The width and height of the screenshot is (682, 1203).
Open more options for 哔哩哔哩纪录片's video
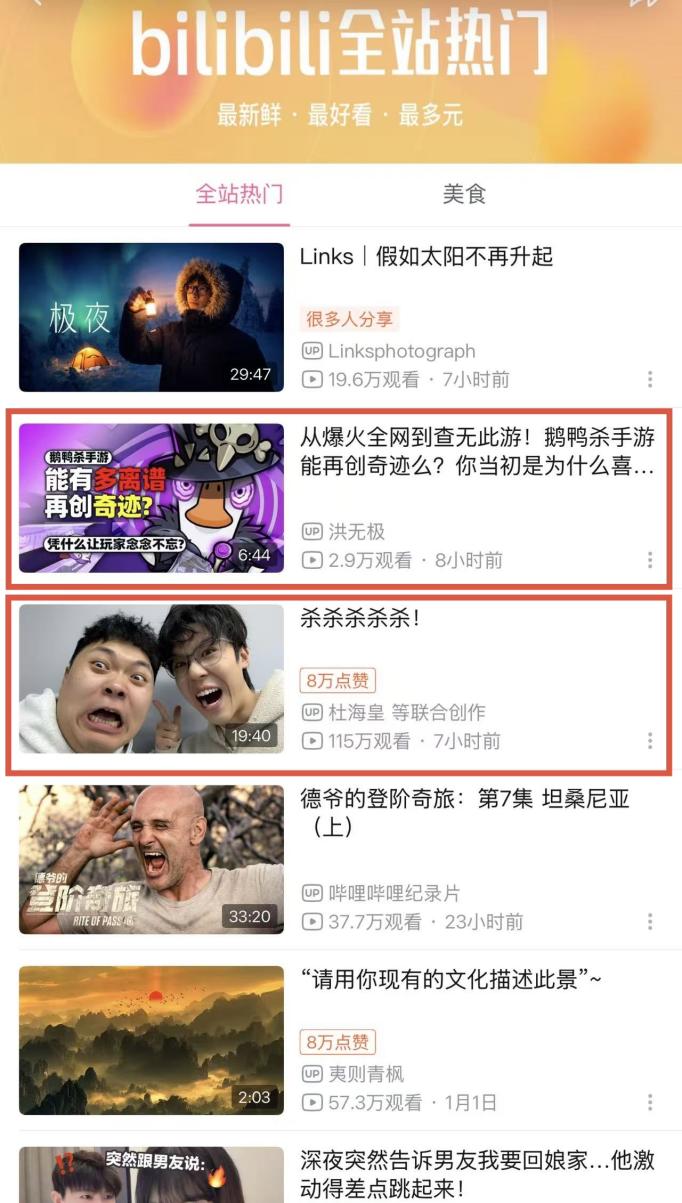pos(650,922)
